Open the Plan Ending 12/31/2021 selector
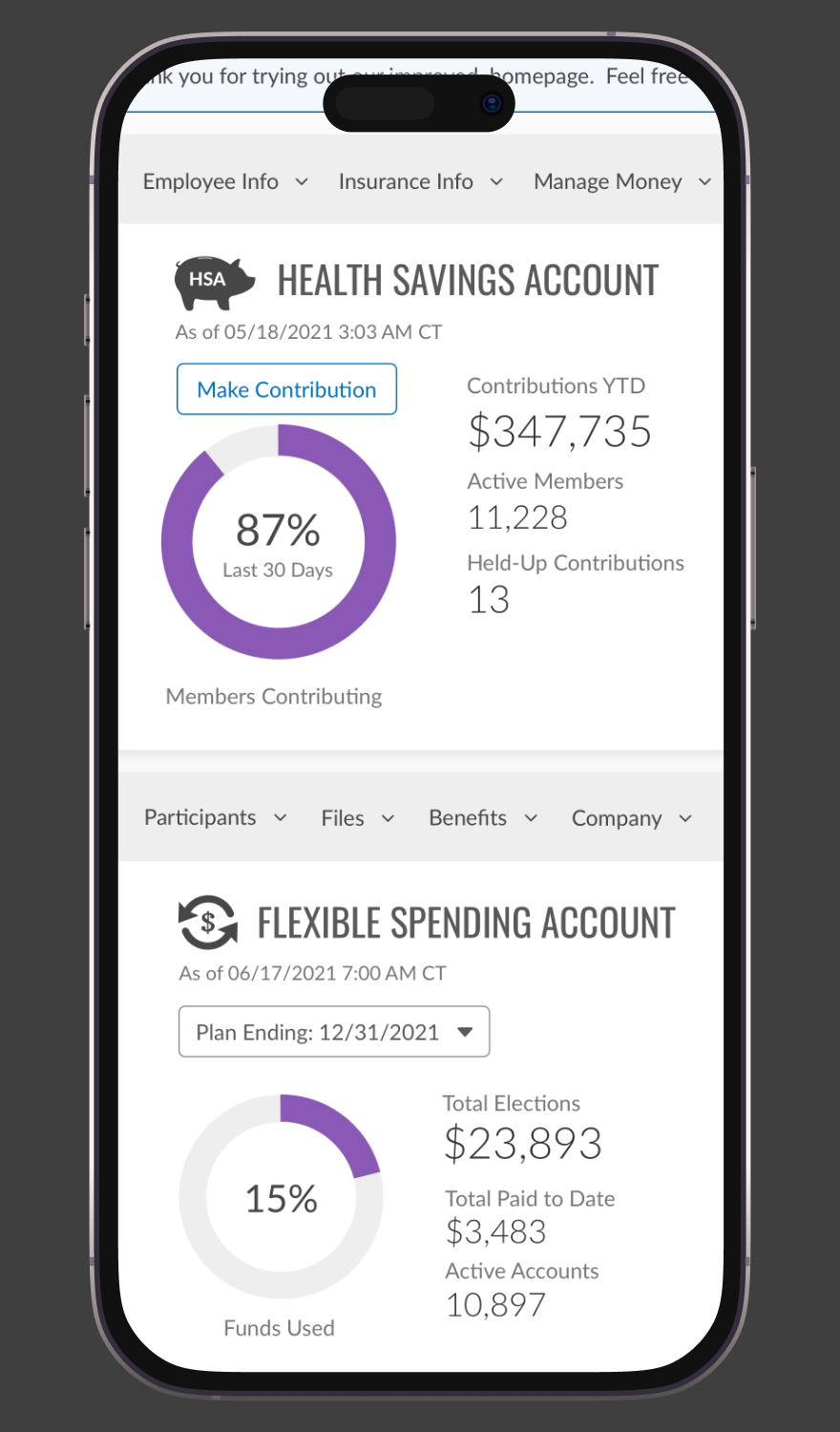The height and width of the screenshot is (1432, 840). [334, 1032]
